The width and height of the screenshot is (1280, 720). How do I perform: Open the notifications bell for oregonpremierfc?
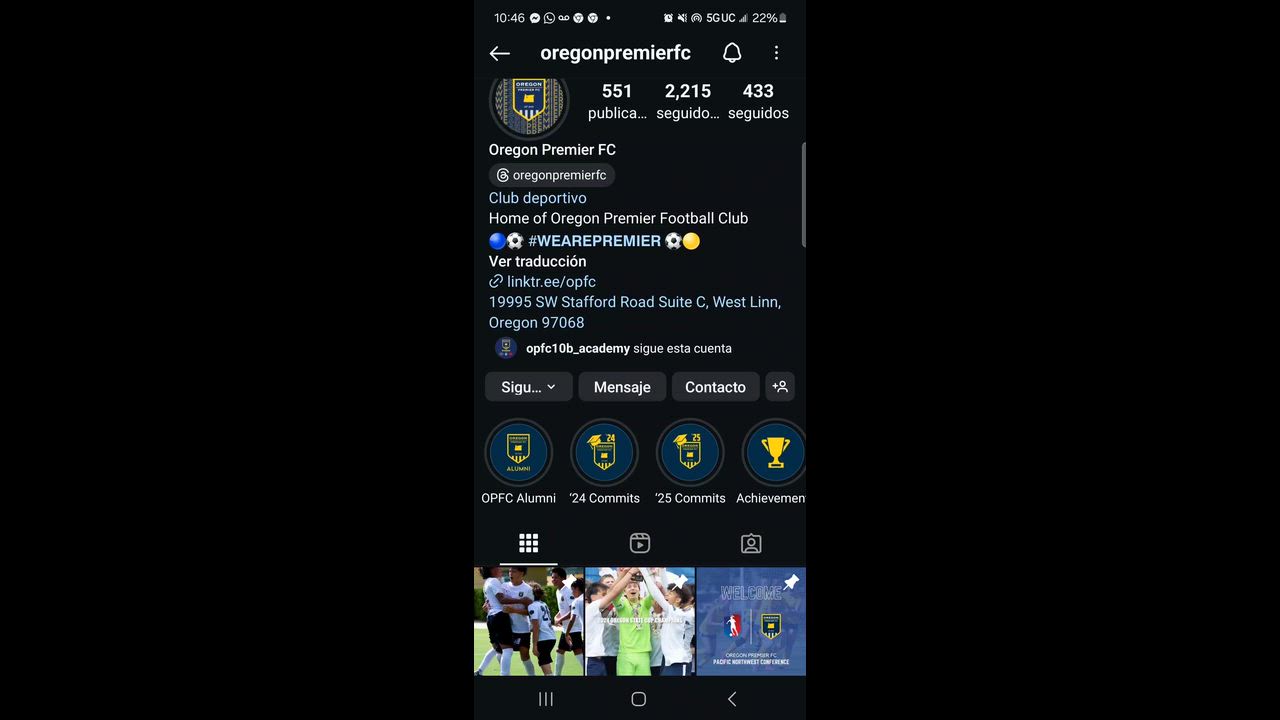point(732,53)
